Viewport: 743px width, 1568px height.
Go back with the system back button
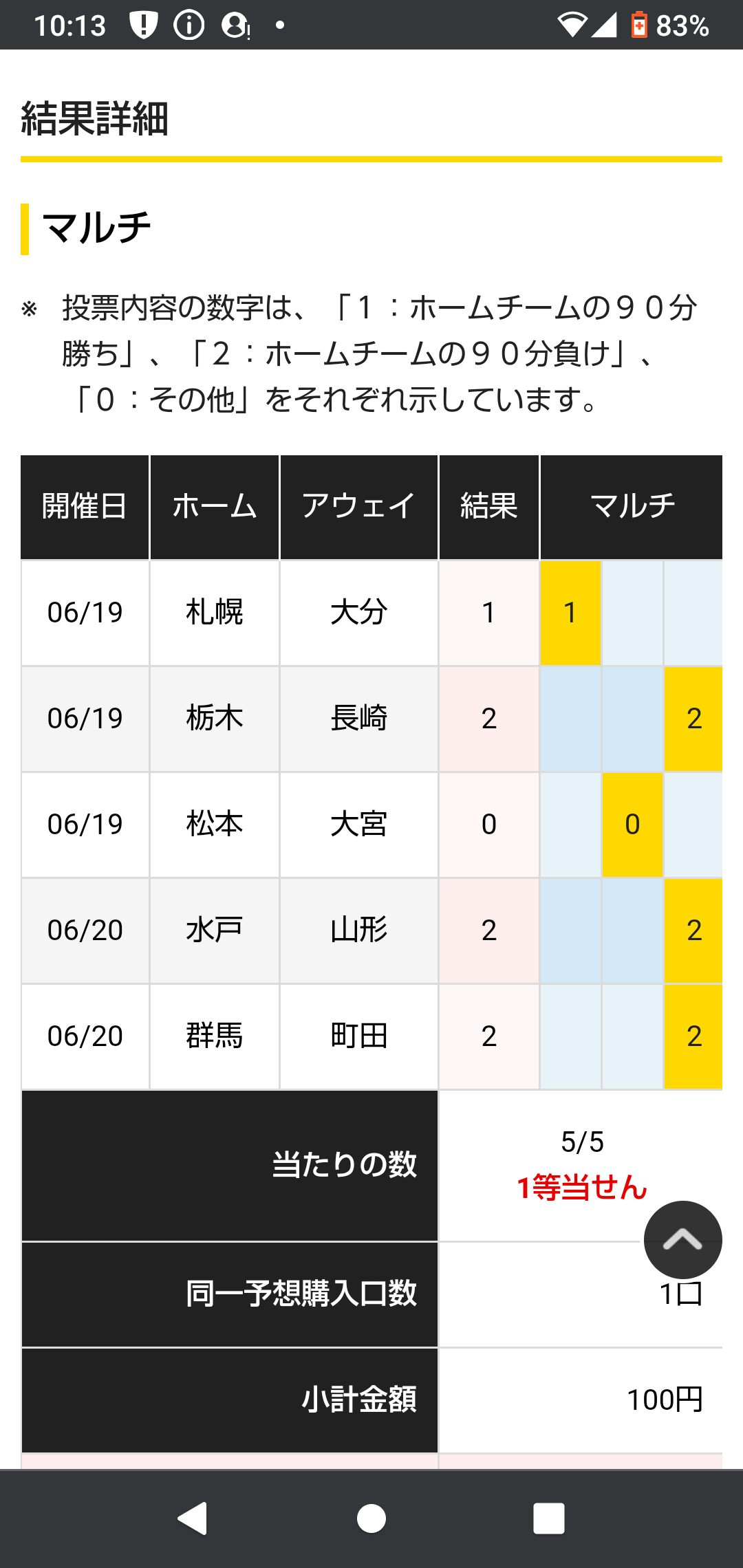pyautogui.click(x=193, y=1518)
